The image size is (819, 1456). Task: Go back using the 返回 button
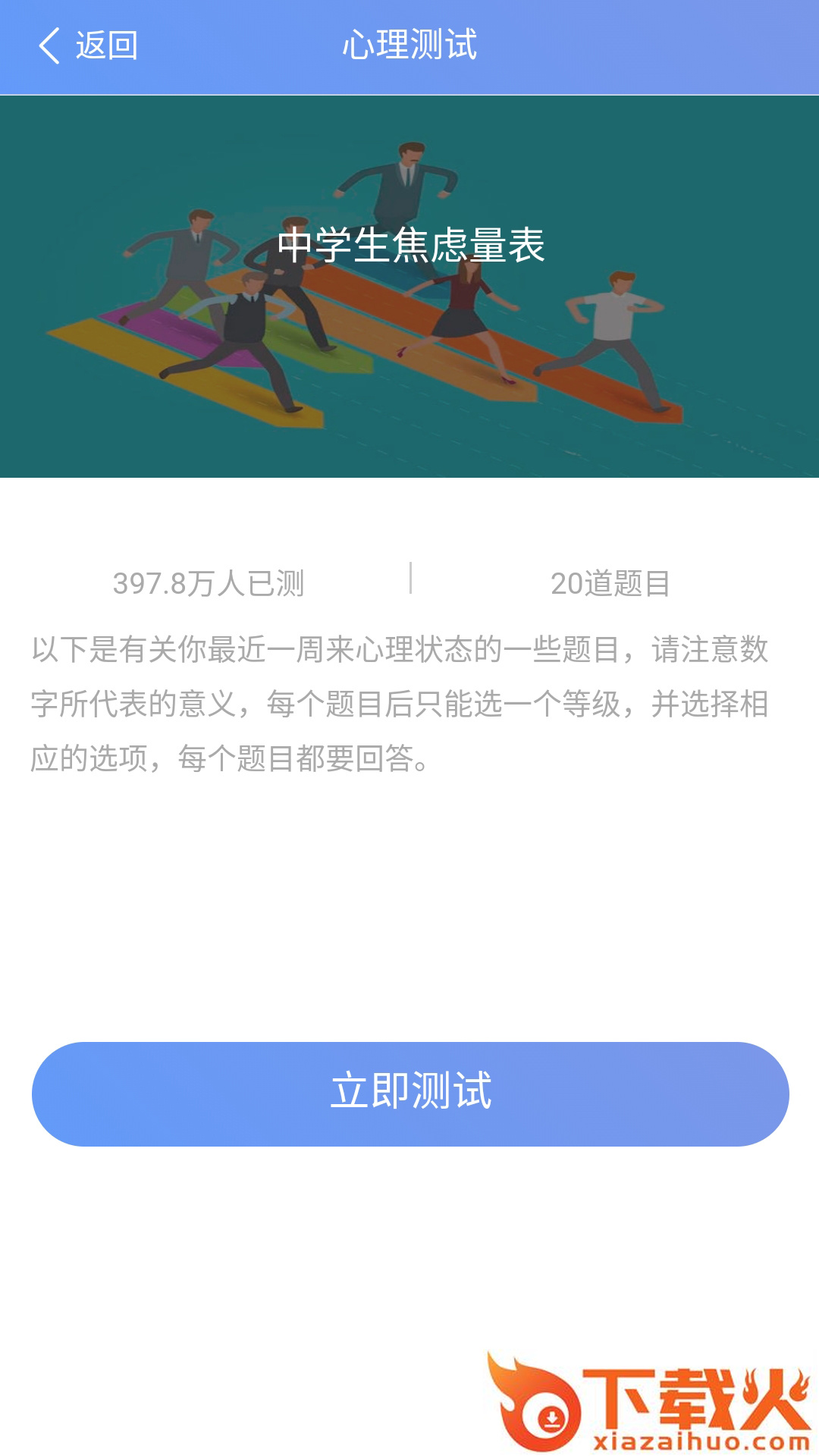88,45
